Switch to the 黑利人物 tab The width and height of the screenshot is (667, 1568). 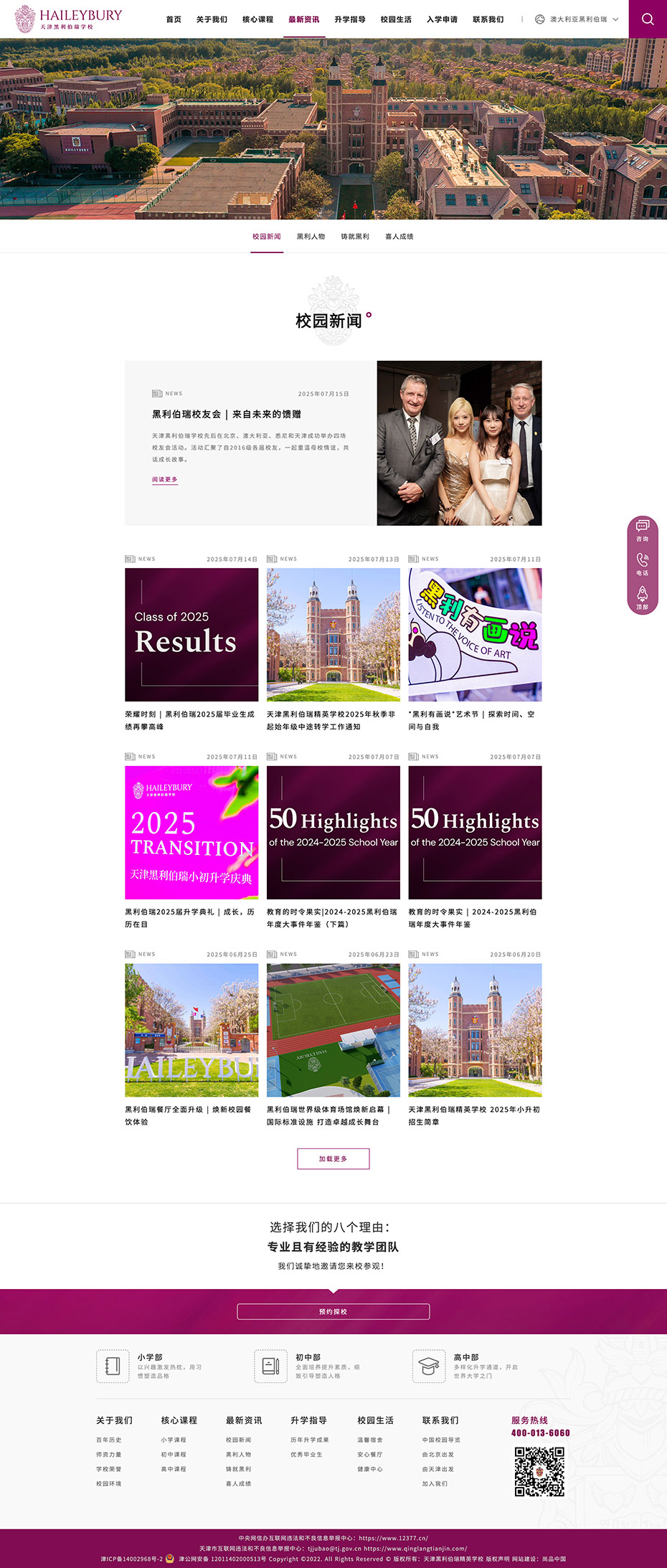point(311,237)
